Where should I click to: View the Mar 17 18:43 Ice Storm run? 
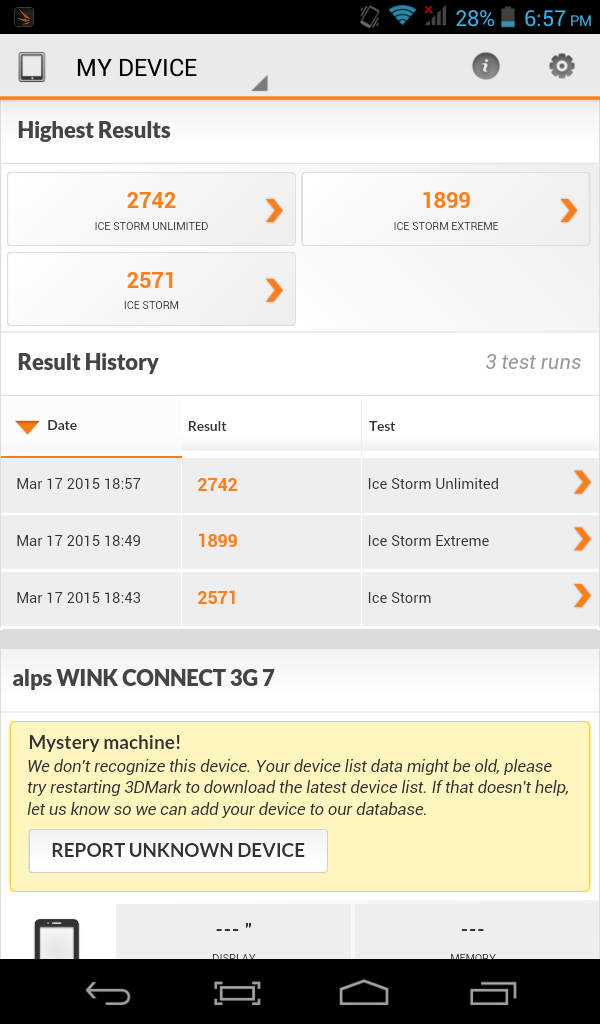(x=300, y=598)
